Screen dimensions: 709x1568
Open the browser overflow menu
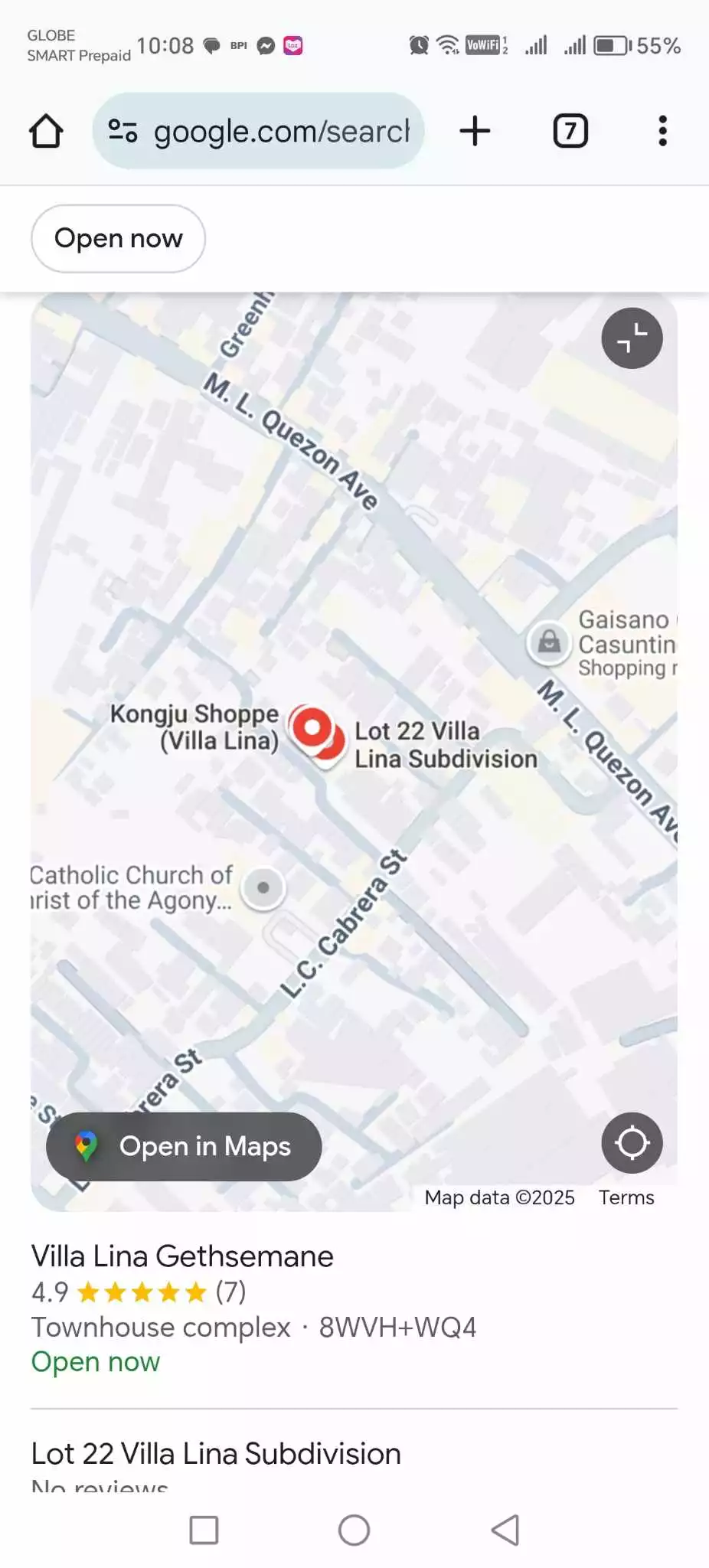click(x=663, y=131)
